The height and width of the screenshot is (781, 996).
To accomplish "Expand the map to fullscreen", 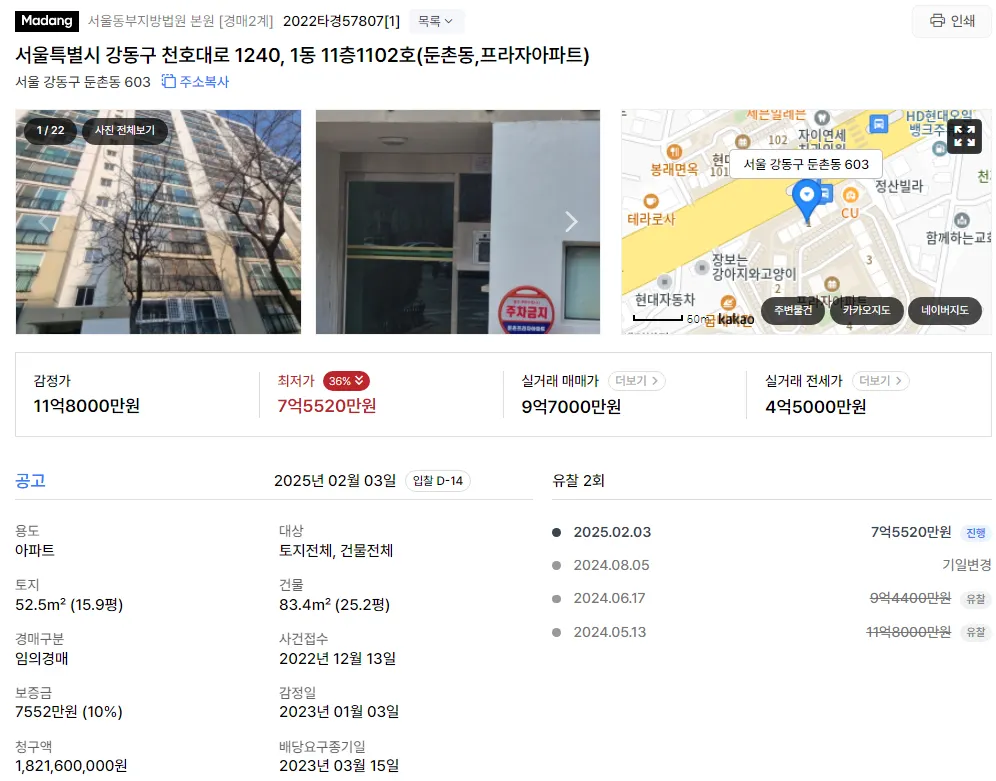I will [964, 137].
